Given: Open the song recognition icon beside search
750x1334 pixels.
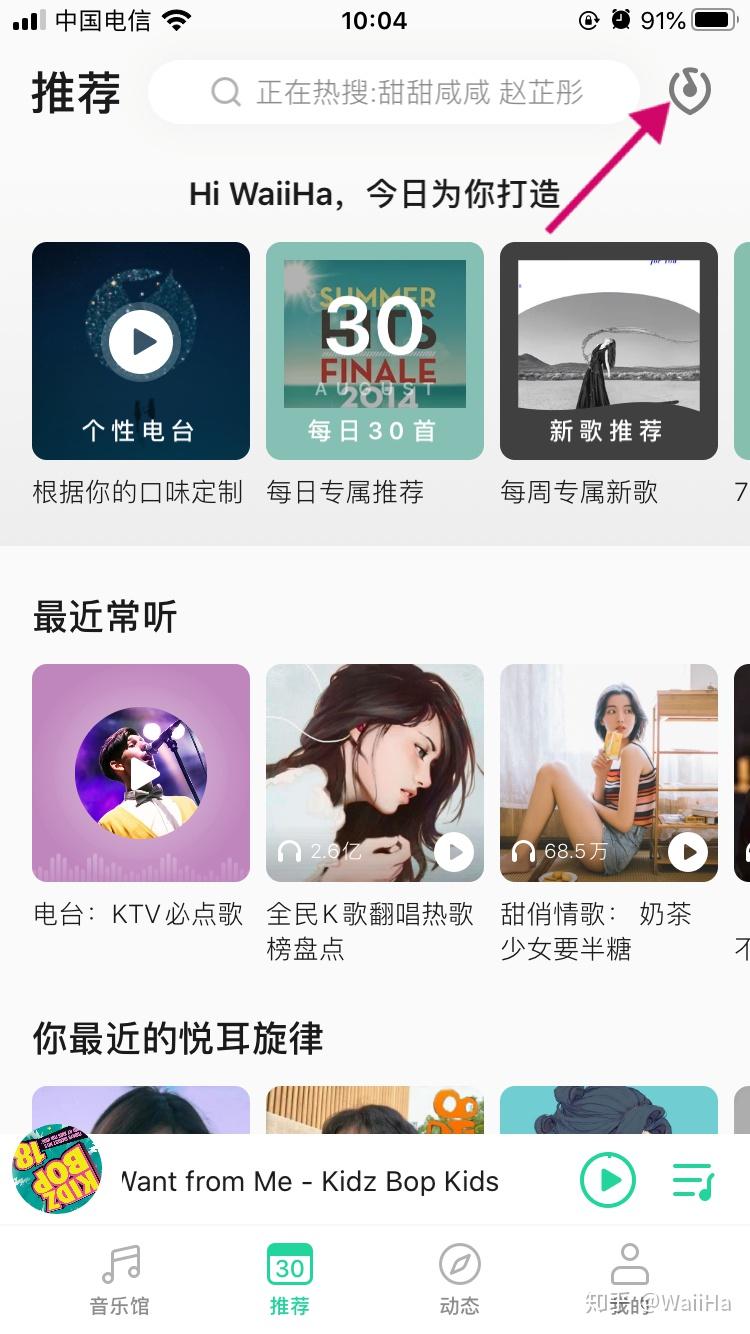Looking at the screenshot, I should tap(689, 91).
